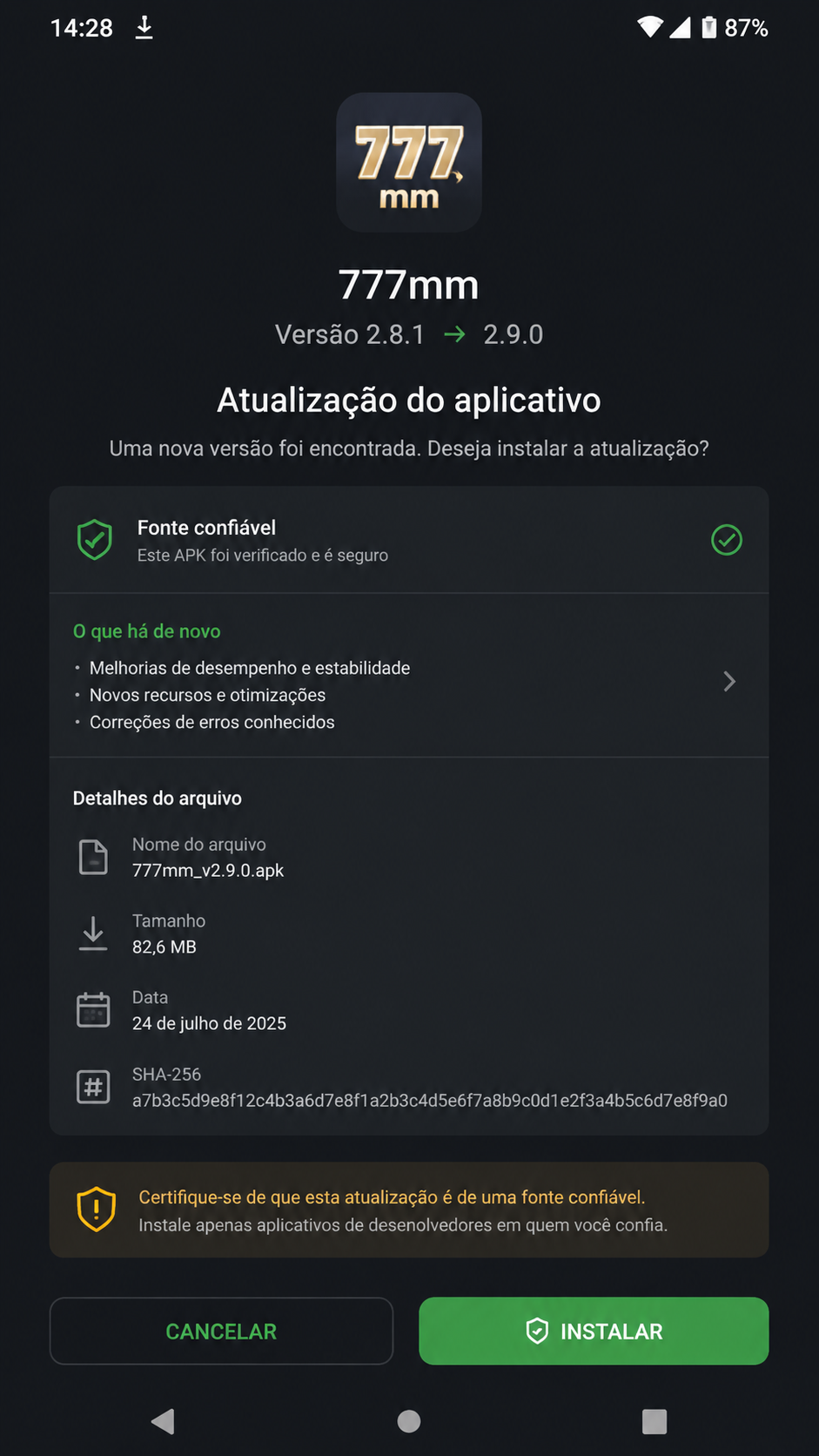Tap the INSTALAR button
The width and height of the screenshot is (819, 1456).
coord(594,1331)
